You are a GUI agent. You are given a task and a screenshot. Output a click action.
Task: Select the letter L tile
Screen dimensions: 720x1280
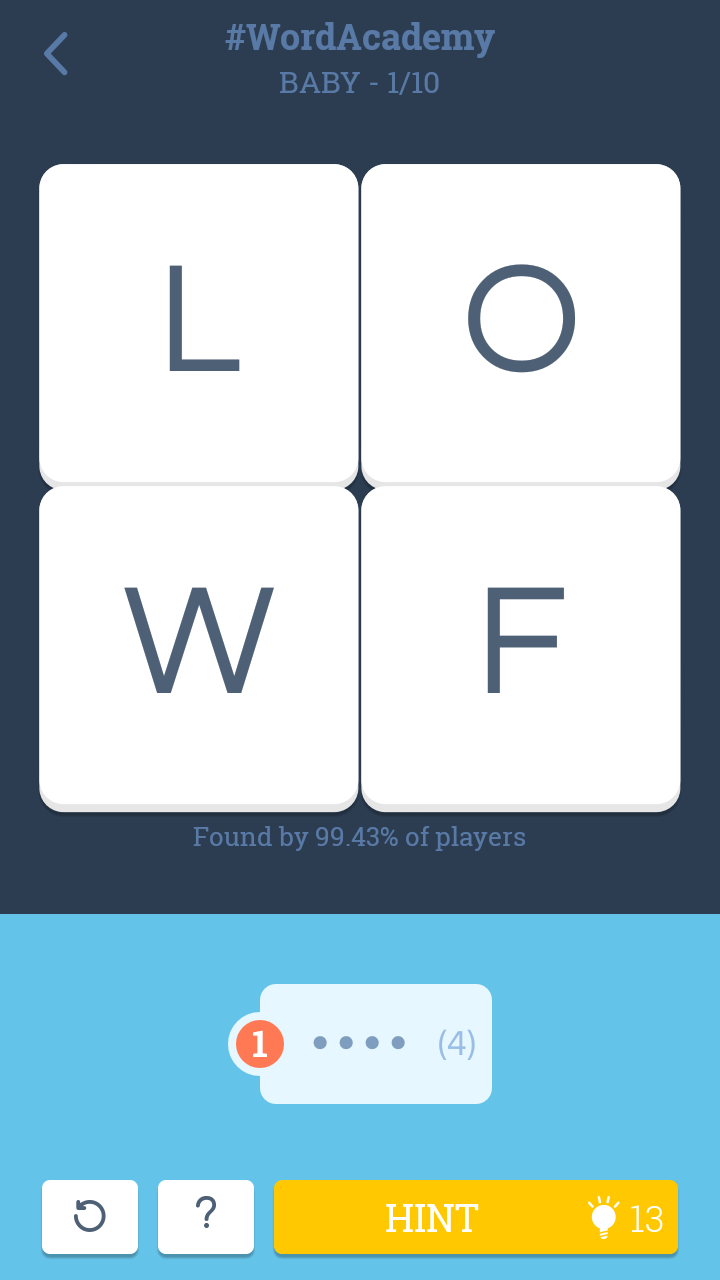[199, 326]
